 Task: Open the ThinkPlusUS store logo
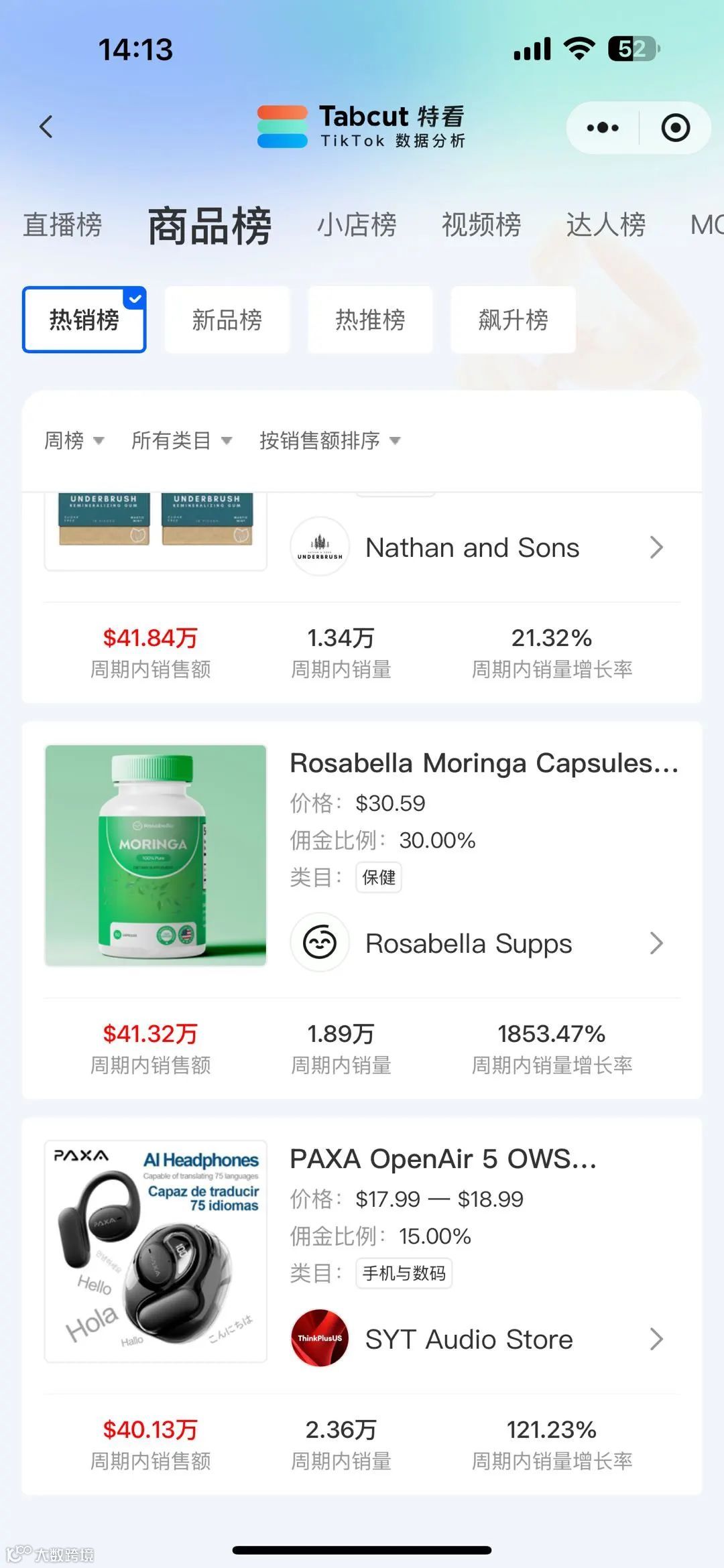coord(319,1339)
